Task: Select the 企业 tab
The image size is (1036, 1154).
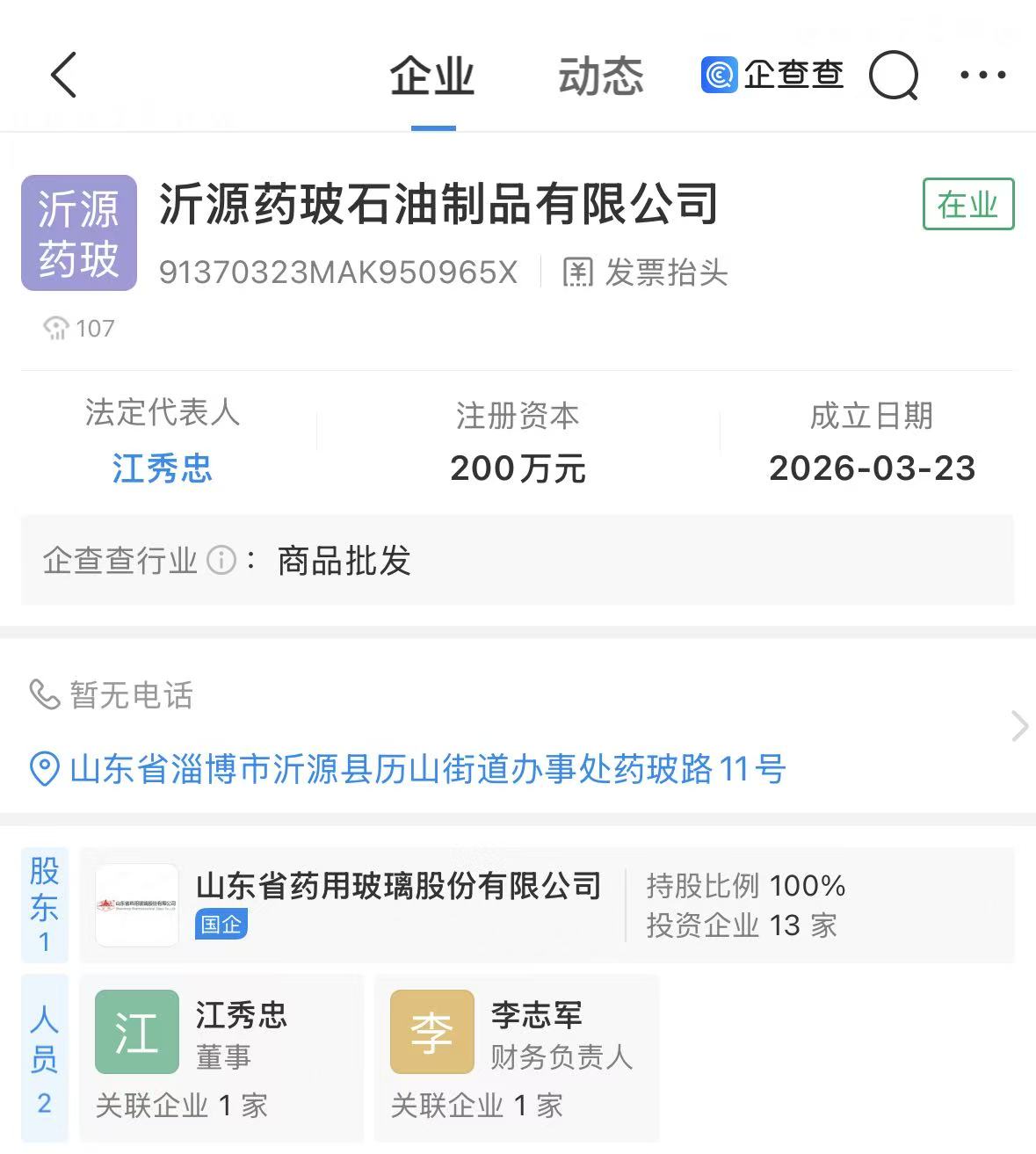Action: tap(432, 76)
